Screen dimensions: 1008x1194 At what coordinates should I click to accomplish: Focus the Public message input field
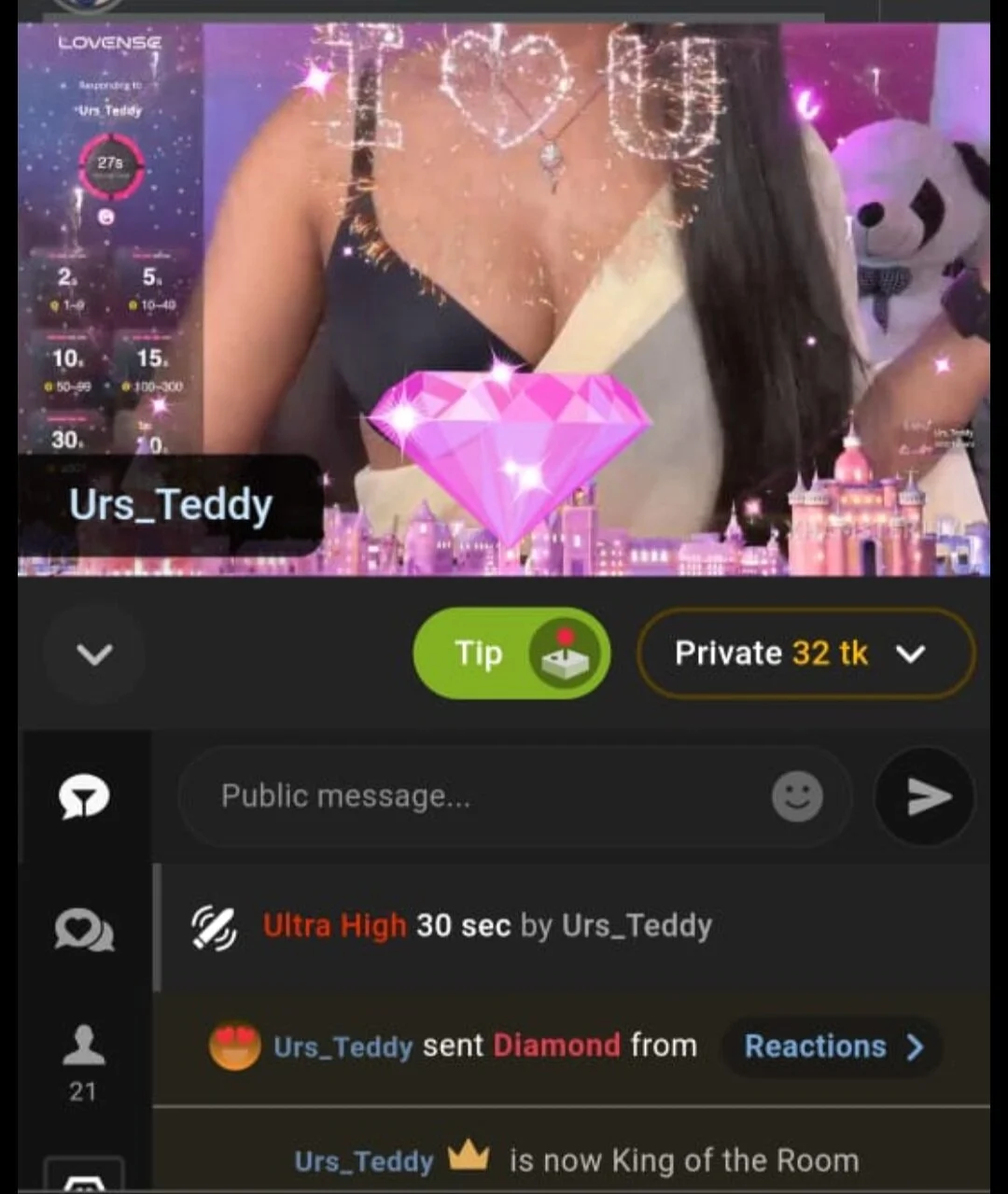tap(485, 796)
